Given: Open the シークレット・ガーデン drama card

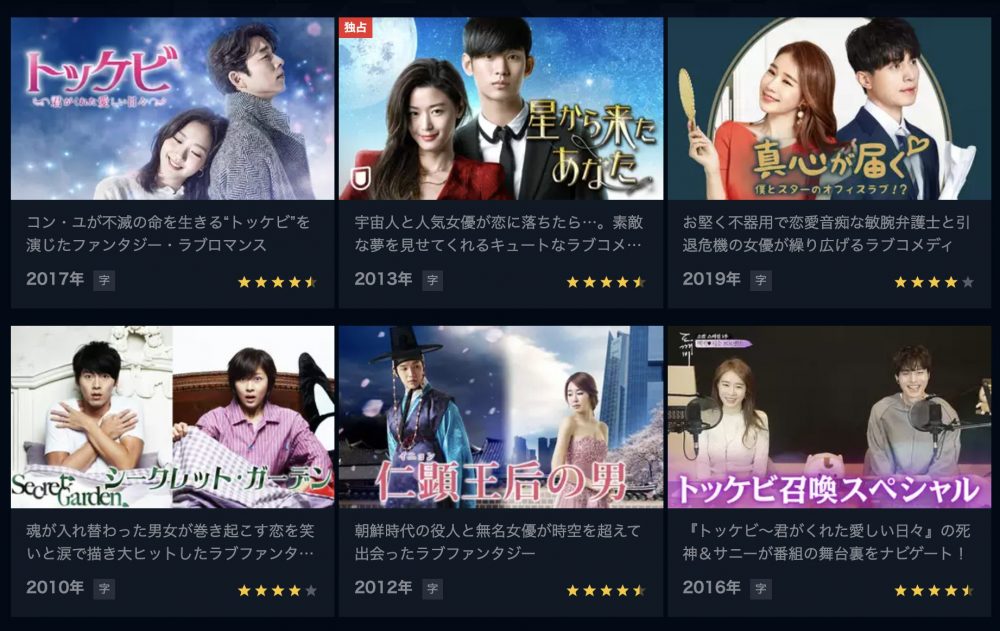Looking at the screenshot, I should 172,417.
